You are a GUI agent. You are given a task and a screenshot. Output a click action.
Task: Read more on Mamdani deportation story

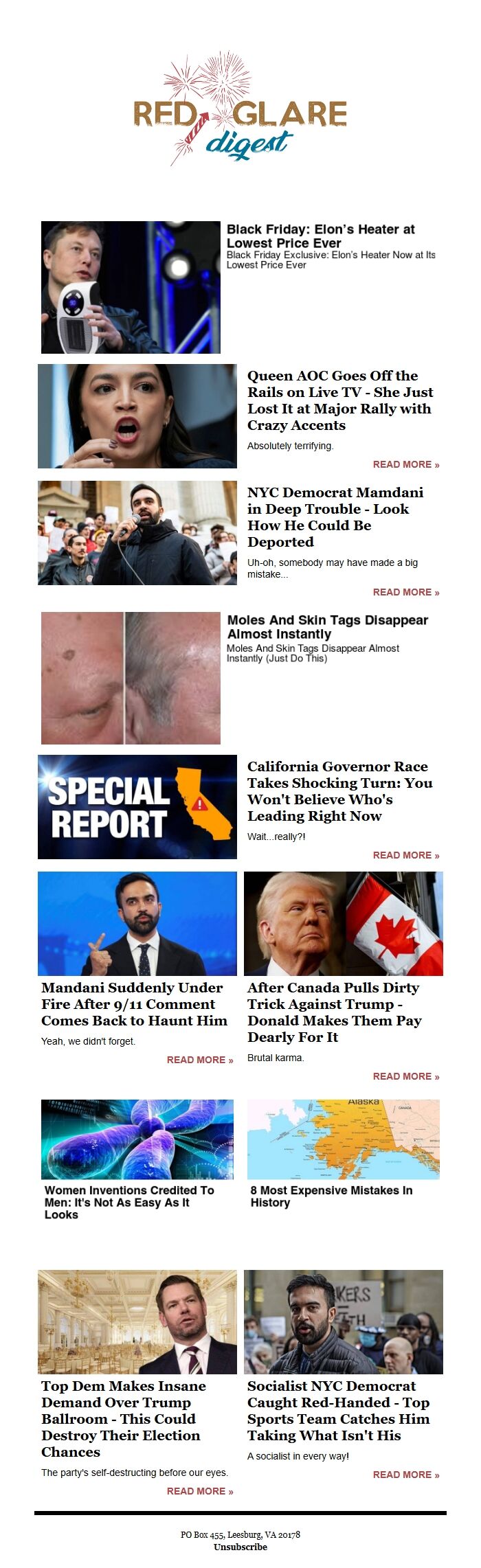click(405, 592)
